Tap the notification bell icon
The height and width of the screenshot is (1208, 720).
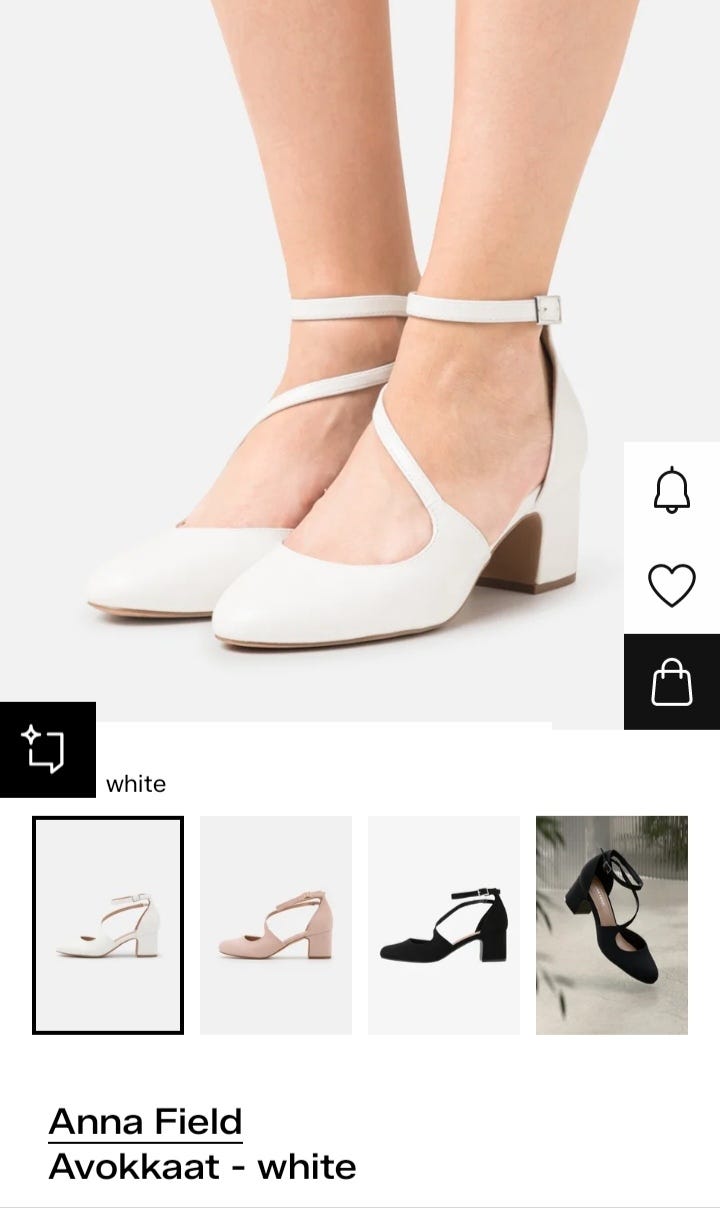[672, 490]
